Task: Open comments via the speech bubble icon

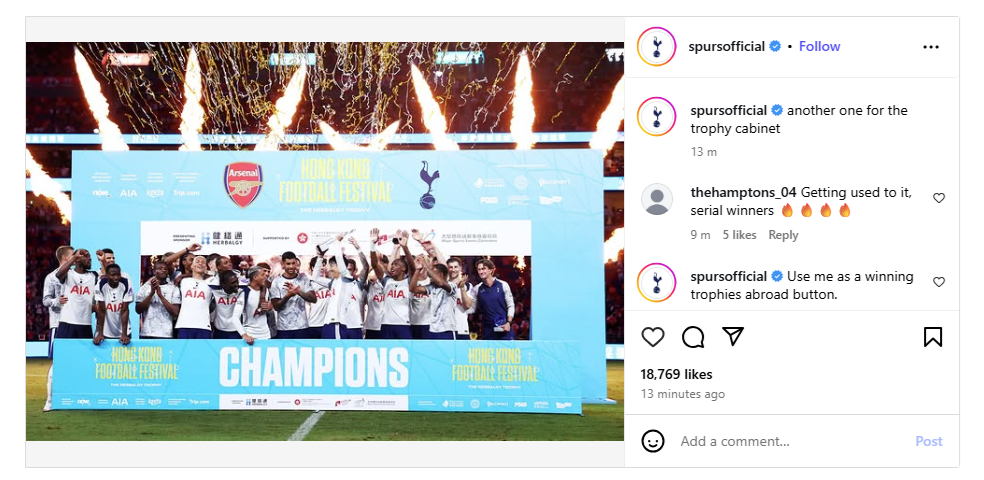Action: 693,337
